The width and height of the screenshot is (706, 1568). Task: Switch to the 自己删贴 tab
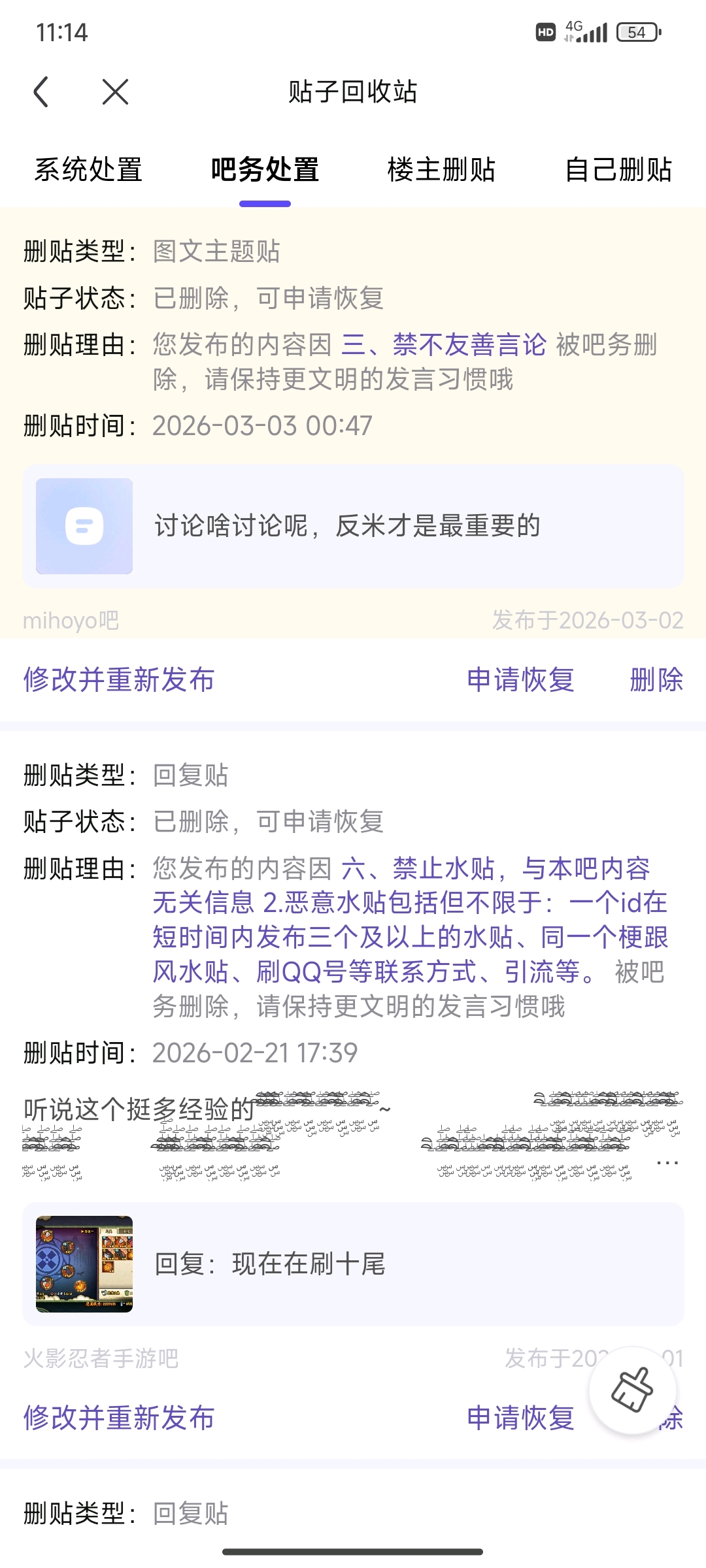point(618,170)
